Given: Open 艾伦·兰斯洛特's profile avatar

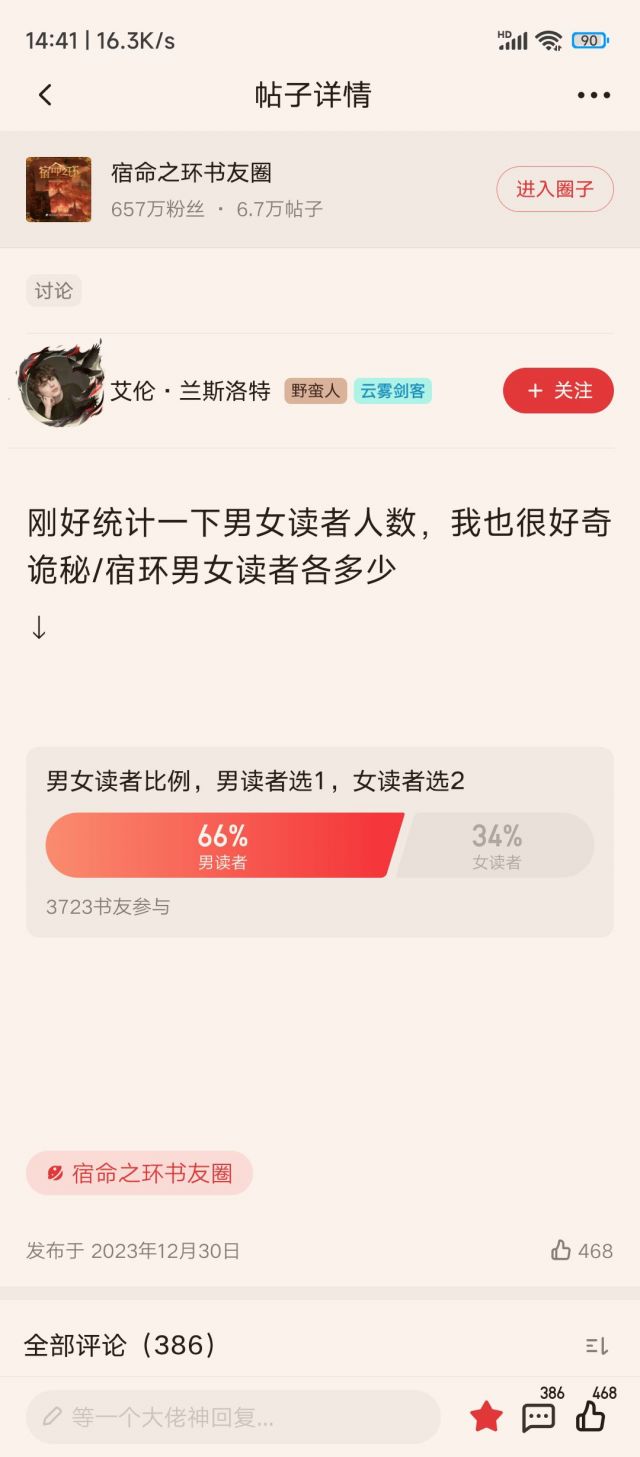Looking at the screenshot, I should tap(59, 386).
